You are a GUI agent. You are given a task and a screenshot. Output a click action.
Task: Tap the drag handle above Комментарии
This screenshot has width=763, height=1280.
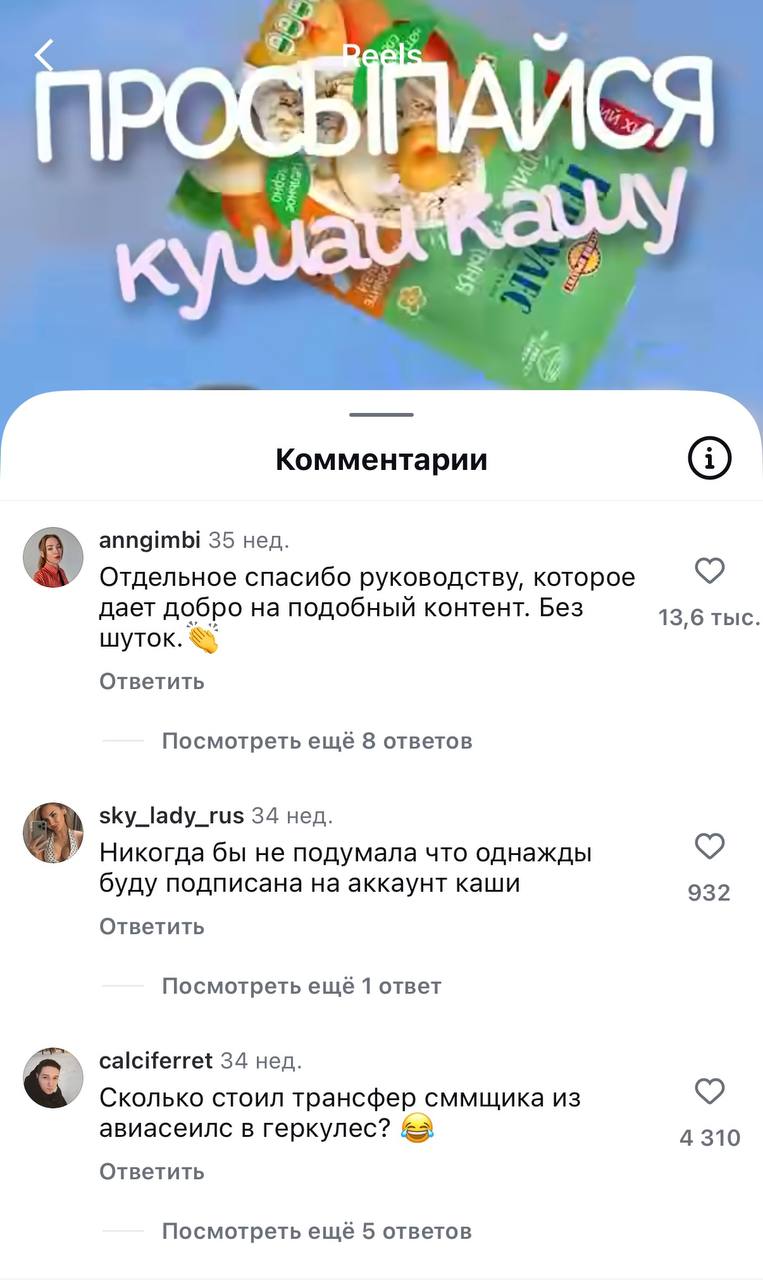(x=382, y=414)
